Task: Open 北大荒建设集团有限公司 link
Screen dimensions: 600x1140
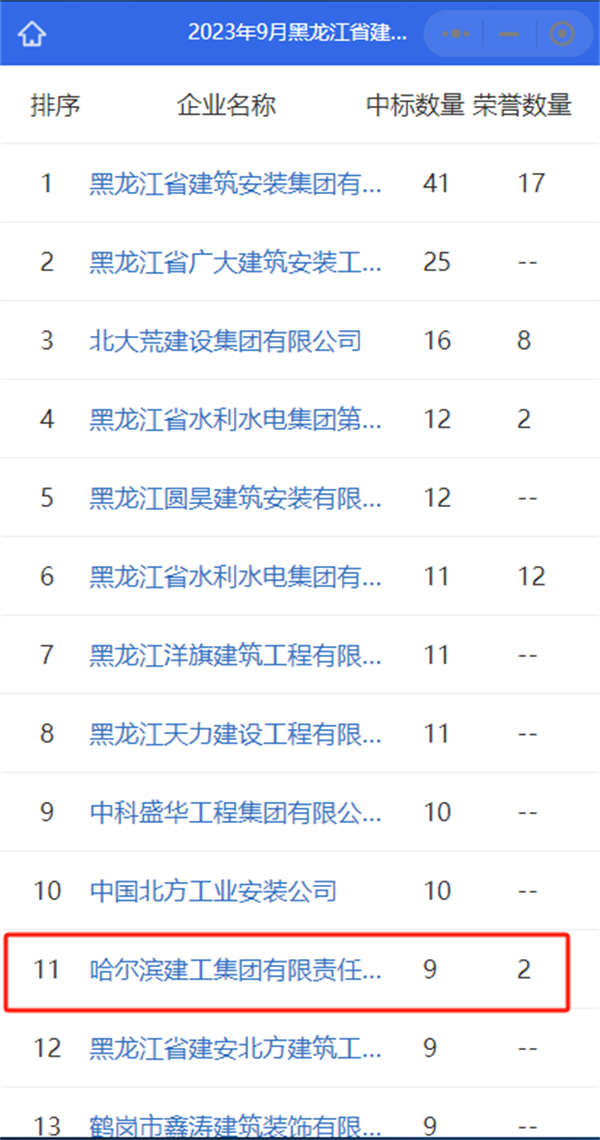Action: [x=225, y=340]
